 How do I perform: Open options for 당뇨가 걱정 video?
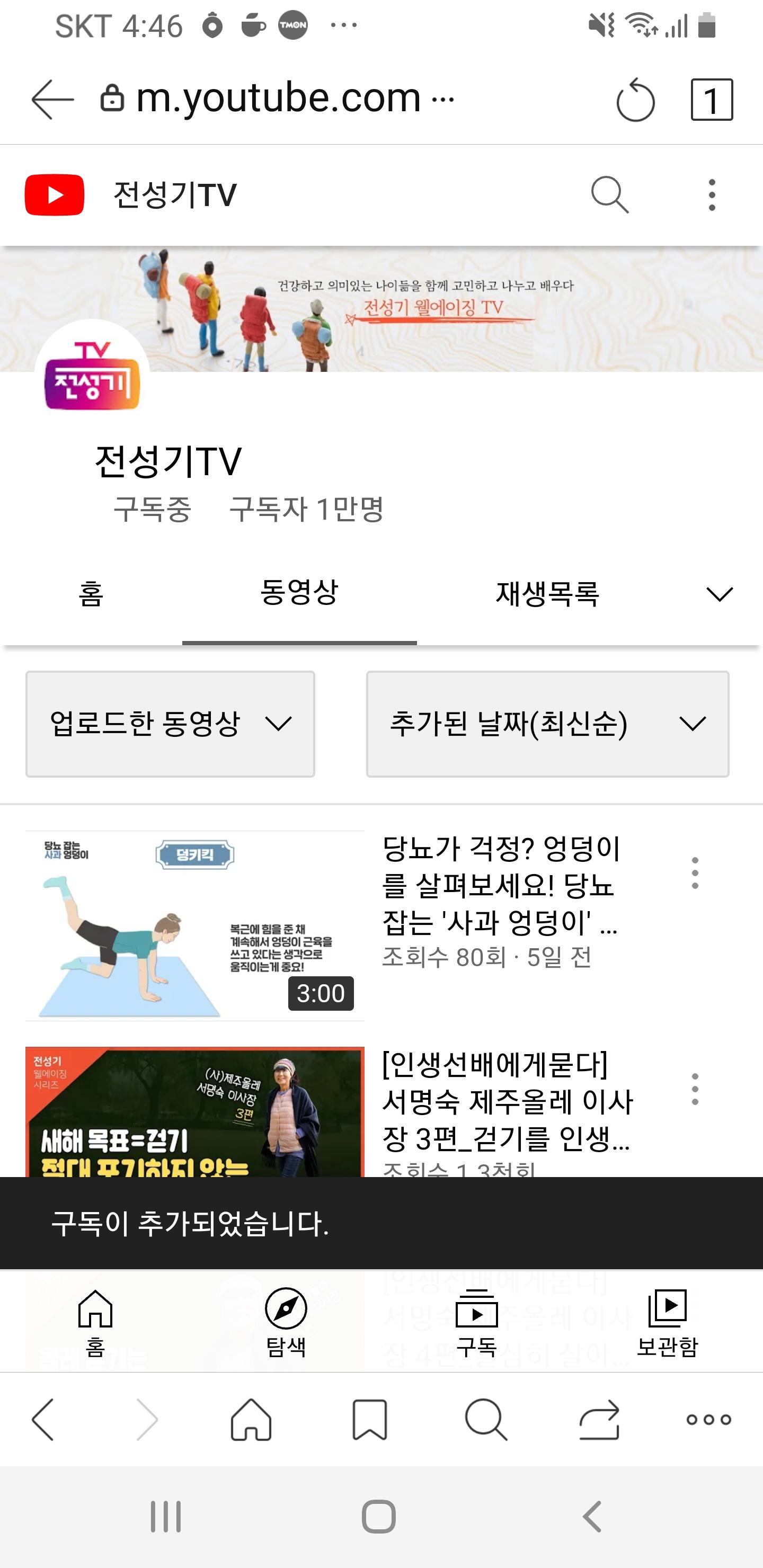pyautogui.click(x=695, y=873)
